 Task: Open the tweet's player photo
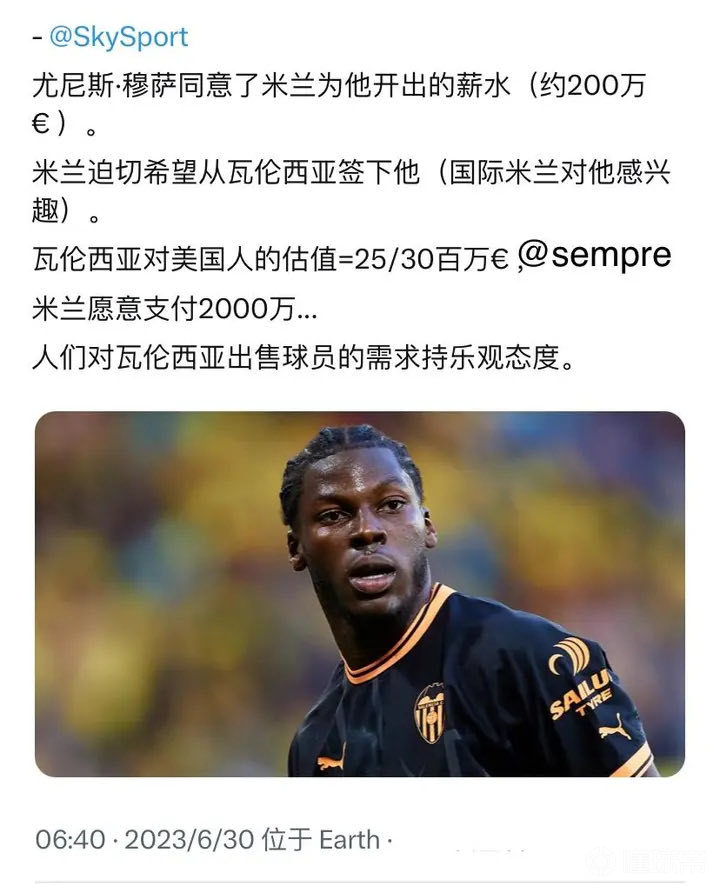[360, 594]
